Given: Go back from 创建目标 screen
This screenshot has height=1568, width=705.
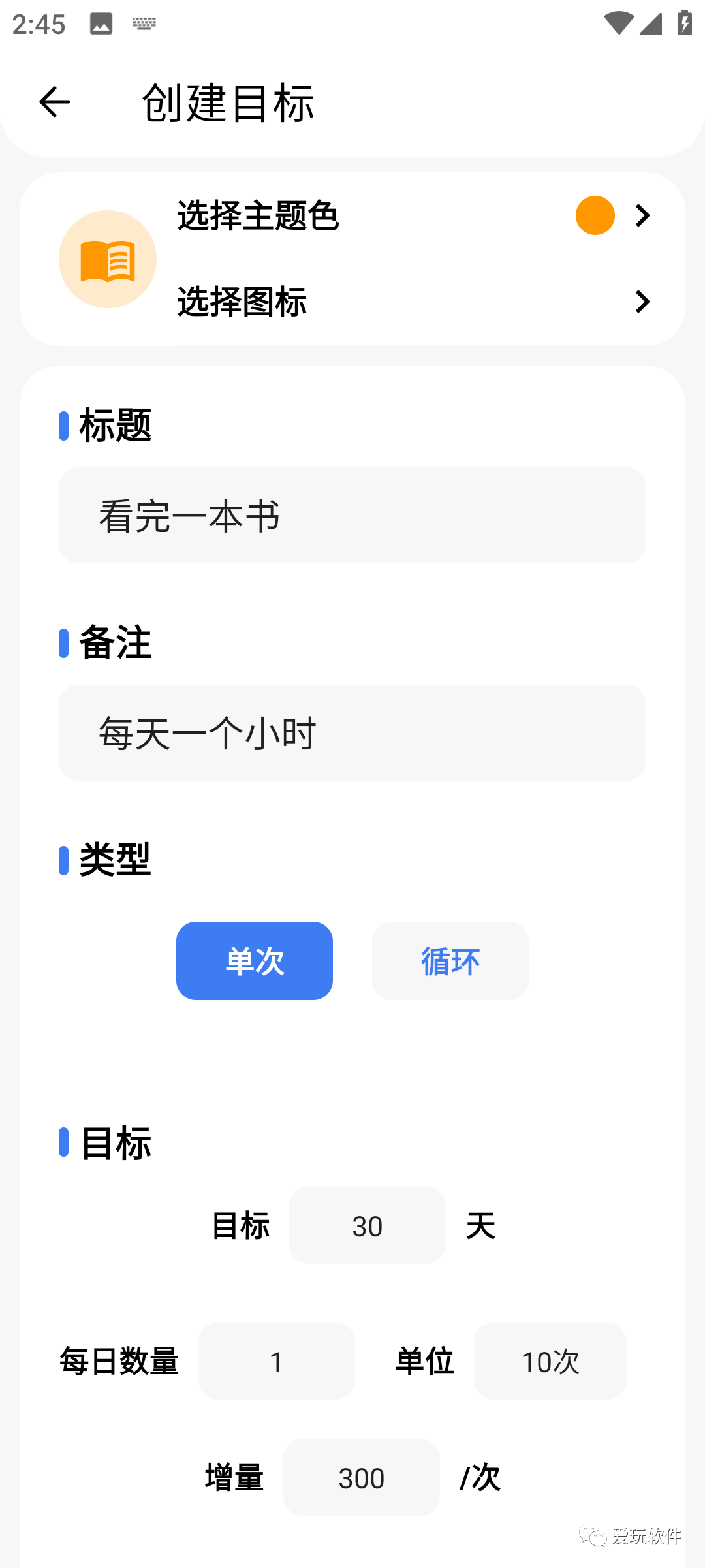Looking at the screenshot, I should [x=54, y=102].
